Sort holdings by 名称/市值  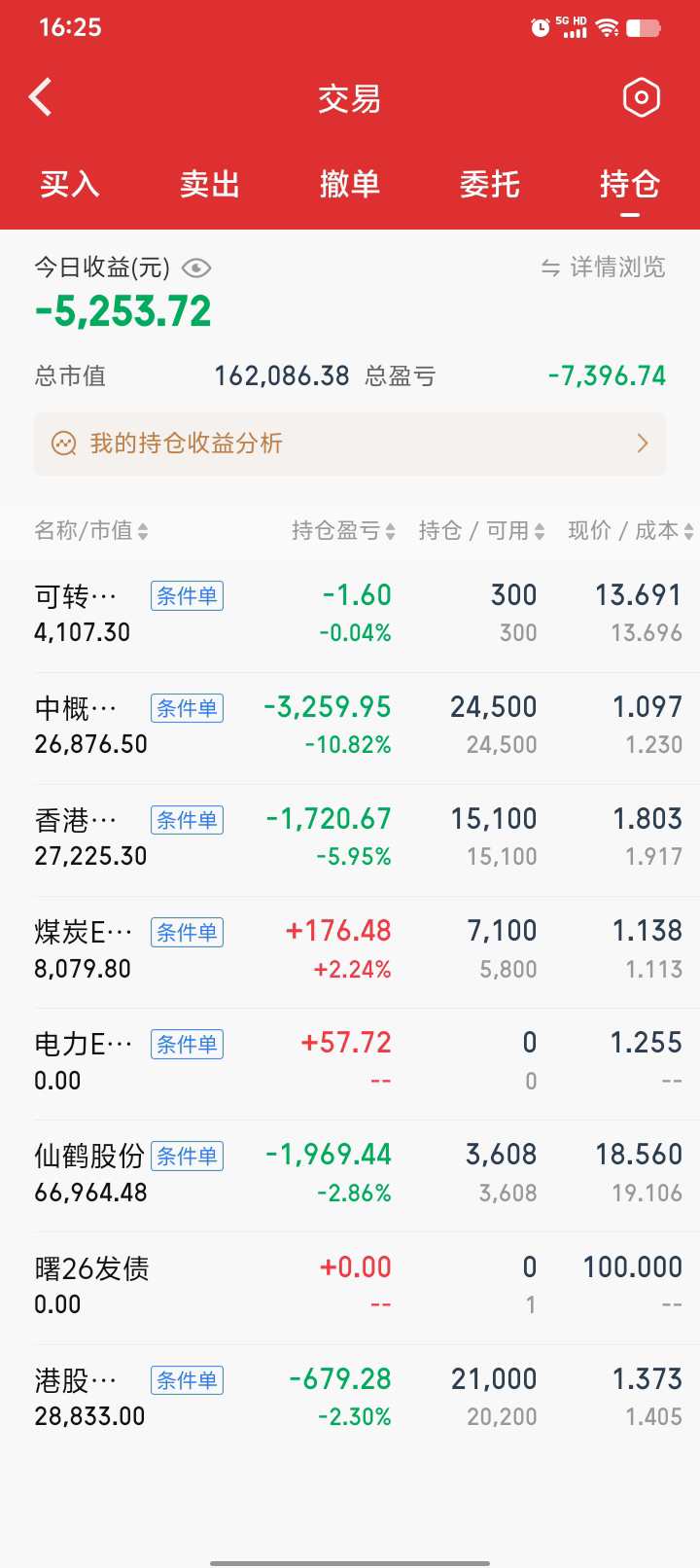[x=91, y=531]
